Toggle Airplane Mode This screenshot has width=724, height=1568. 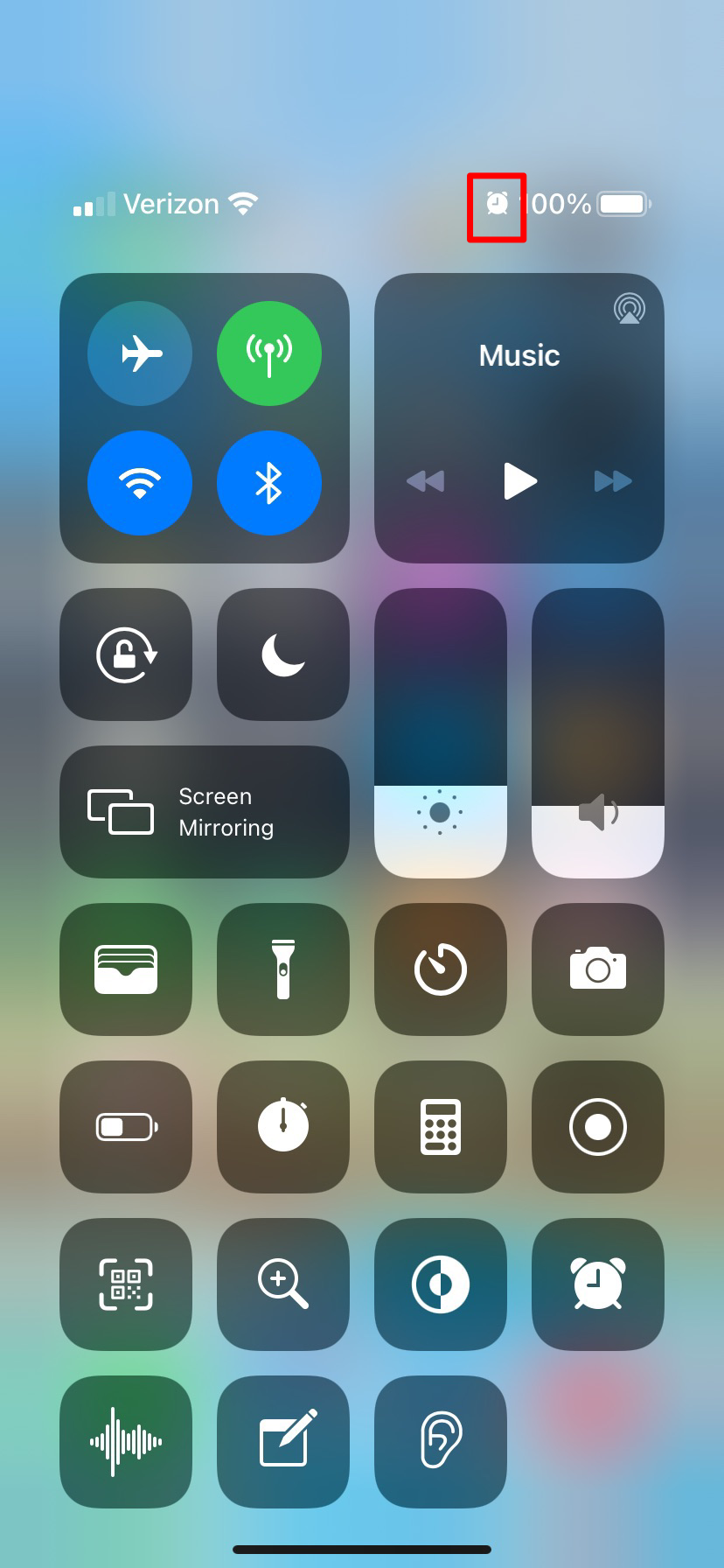[140, 353]
